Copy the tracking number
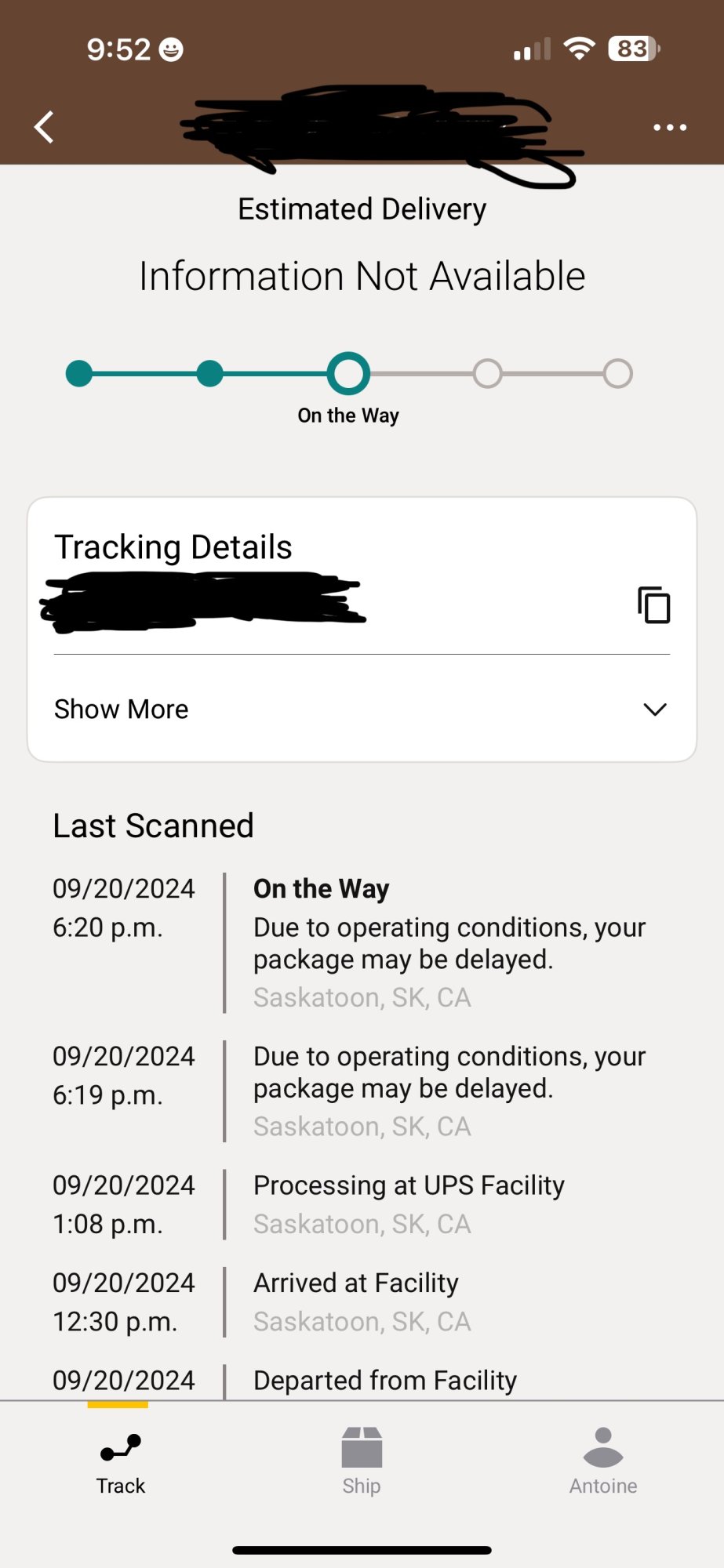Viewport: 724px width, 1568px height. pyautogui.click(x=653, y=605)
